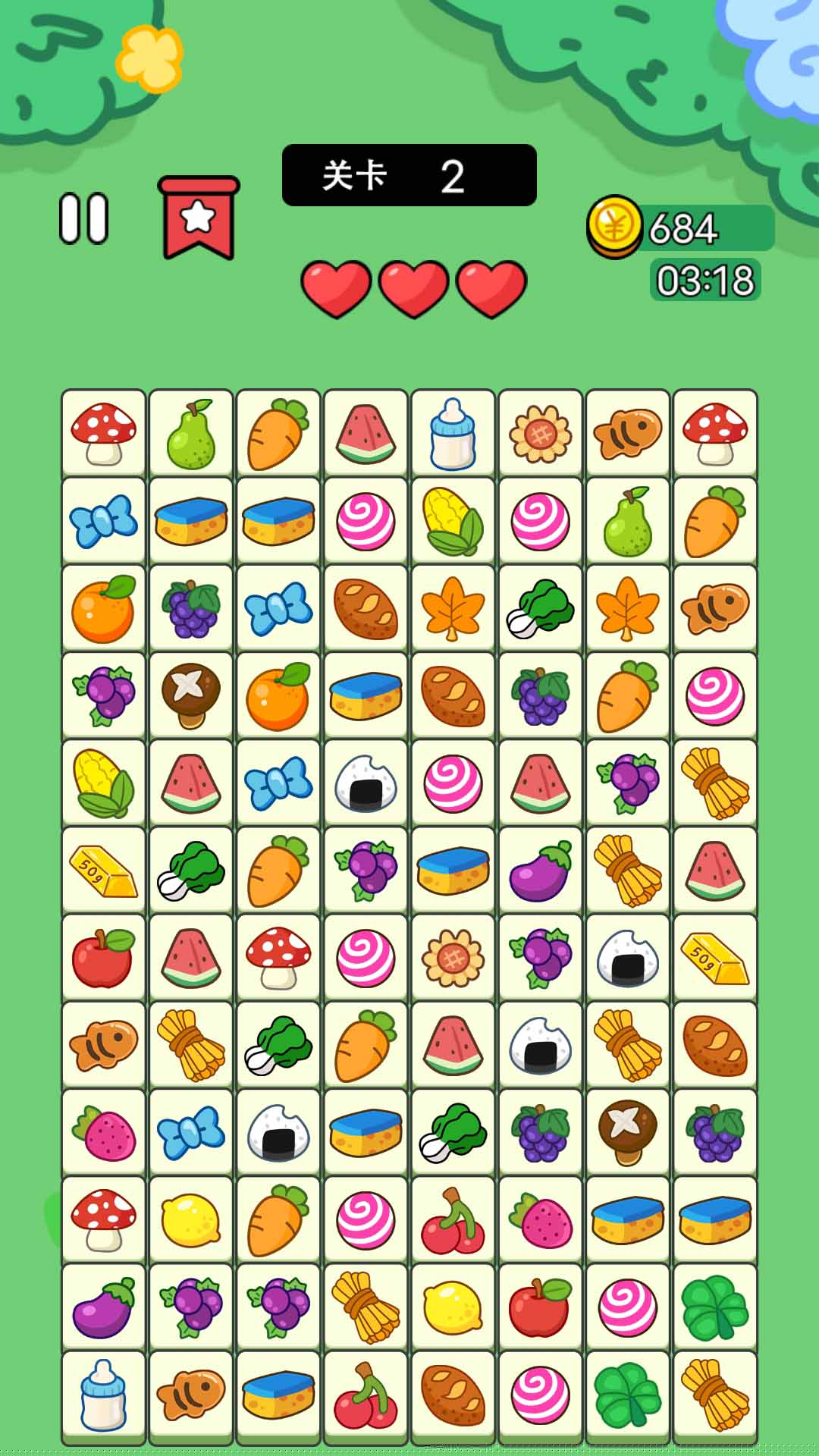Pause the game
This screenshot has height=1456, width=819.
point(83,219)
